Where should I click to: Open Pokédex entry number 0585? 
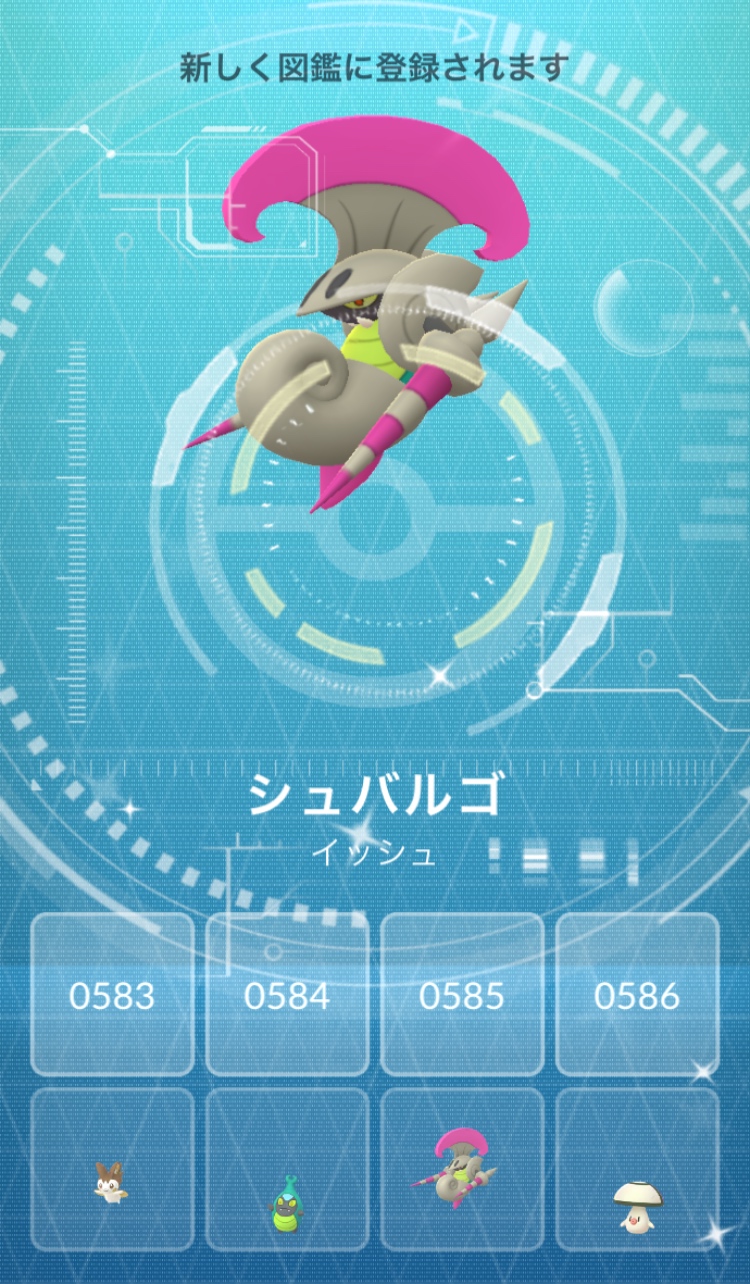pos(462,995)
